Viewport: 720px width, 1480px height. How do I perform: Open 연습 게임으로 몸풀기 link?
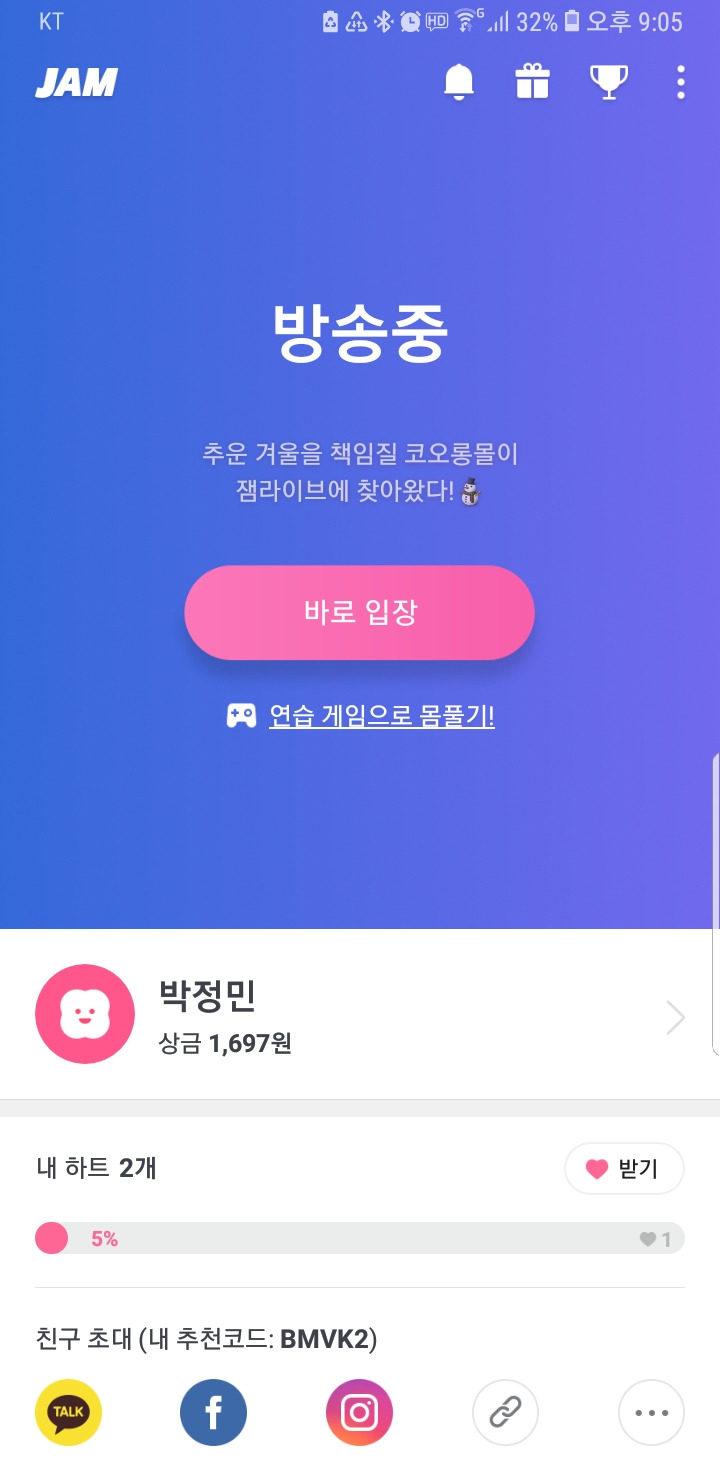[x=382, y=716]
